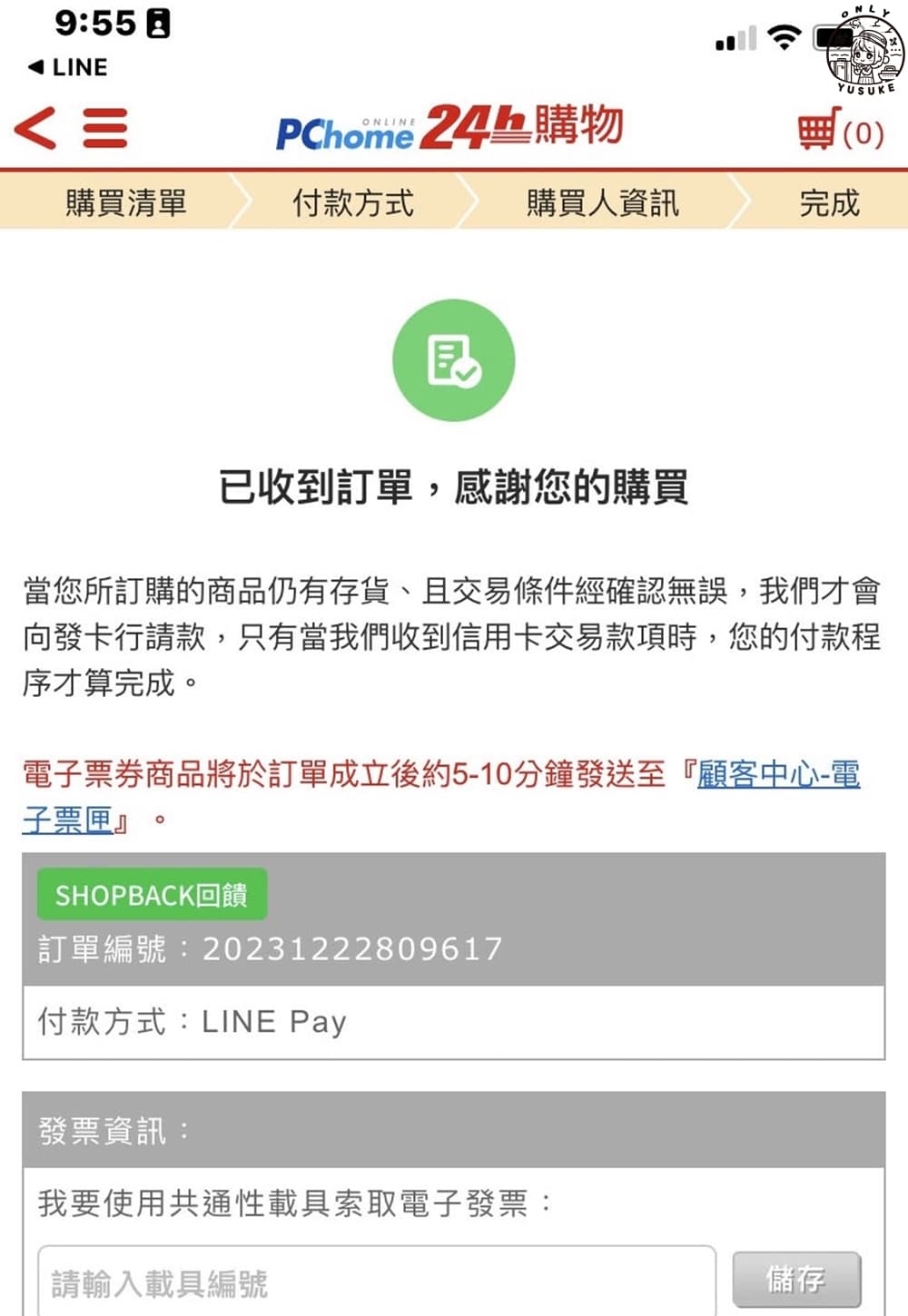This screenshot has height=1316, width=908.
Task: Switch to the 購買清單 step tab
Action: (127, 203)
